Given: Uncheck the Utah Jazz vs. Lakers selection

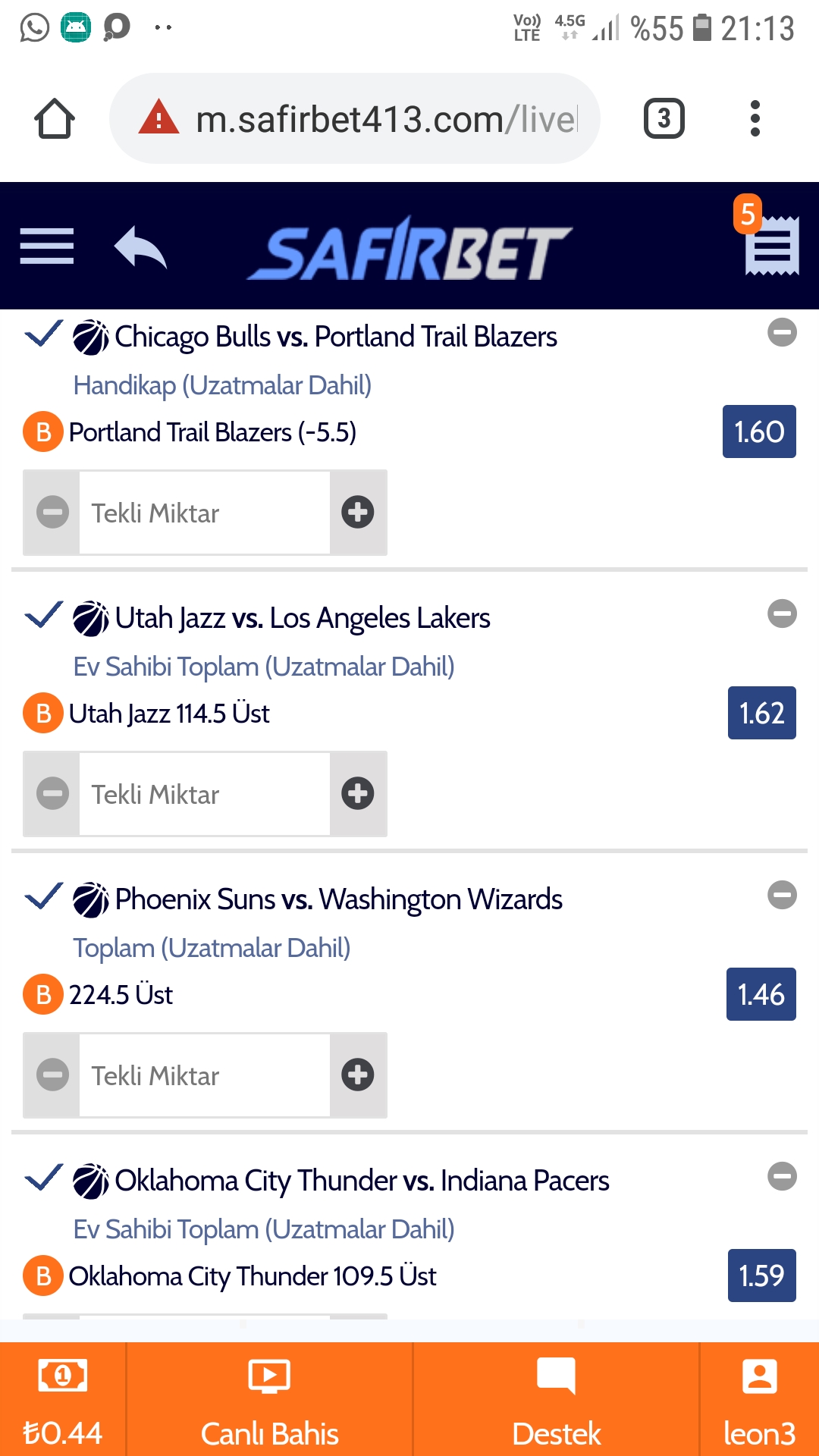Looking at the screenshot, I should pos(44,615).
